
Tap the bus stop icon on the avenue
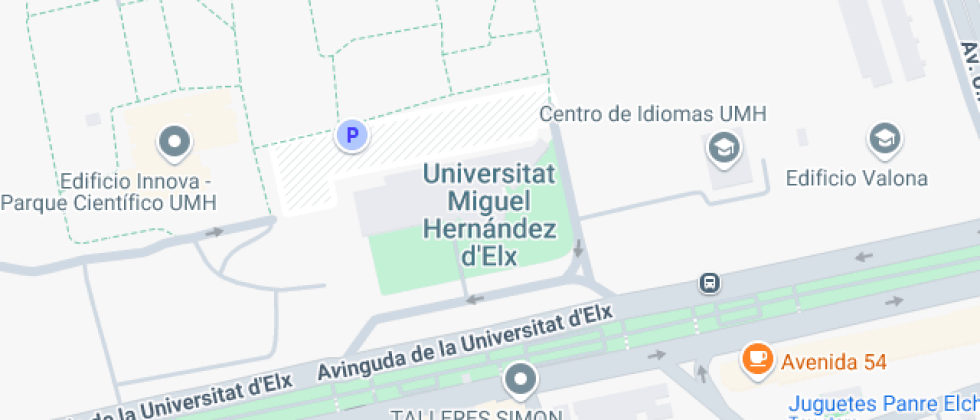[x=709, y=283]
